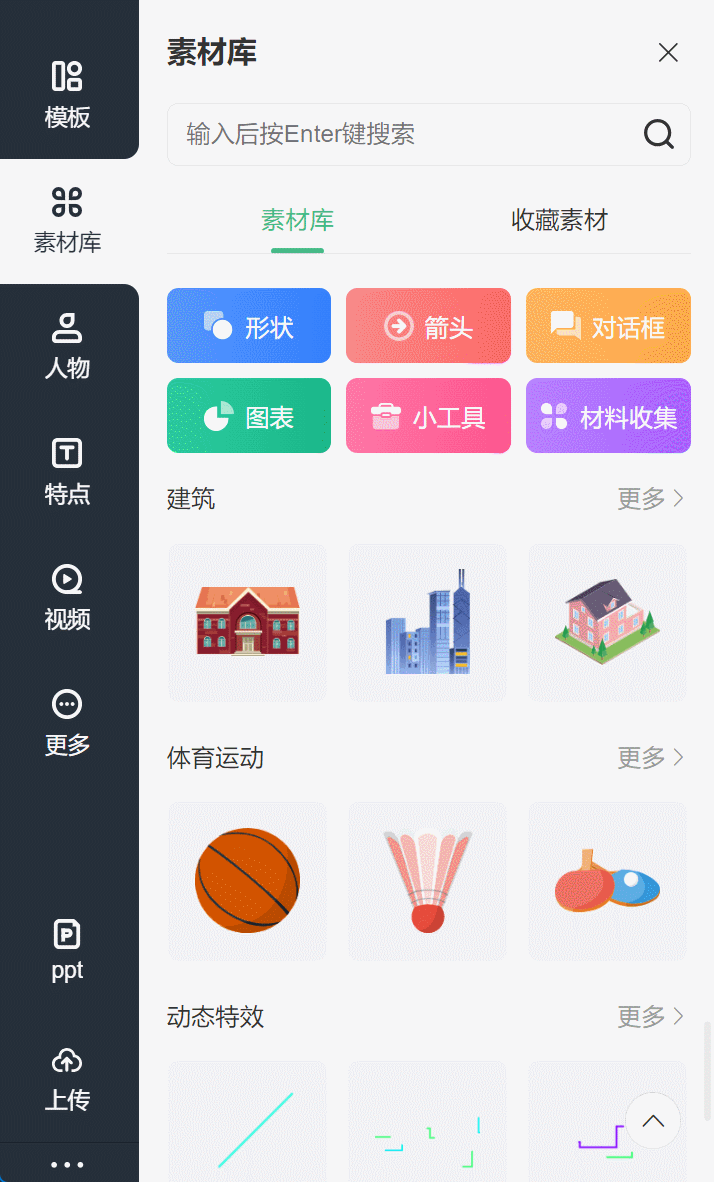Open the 模板 sidebar section
Image resolution: width=714 pixels, height=1182 pixels.
click(x=67, y=95)
